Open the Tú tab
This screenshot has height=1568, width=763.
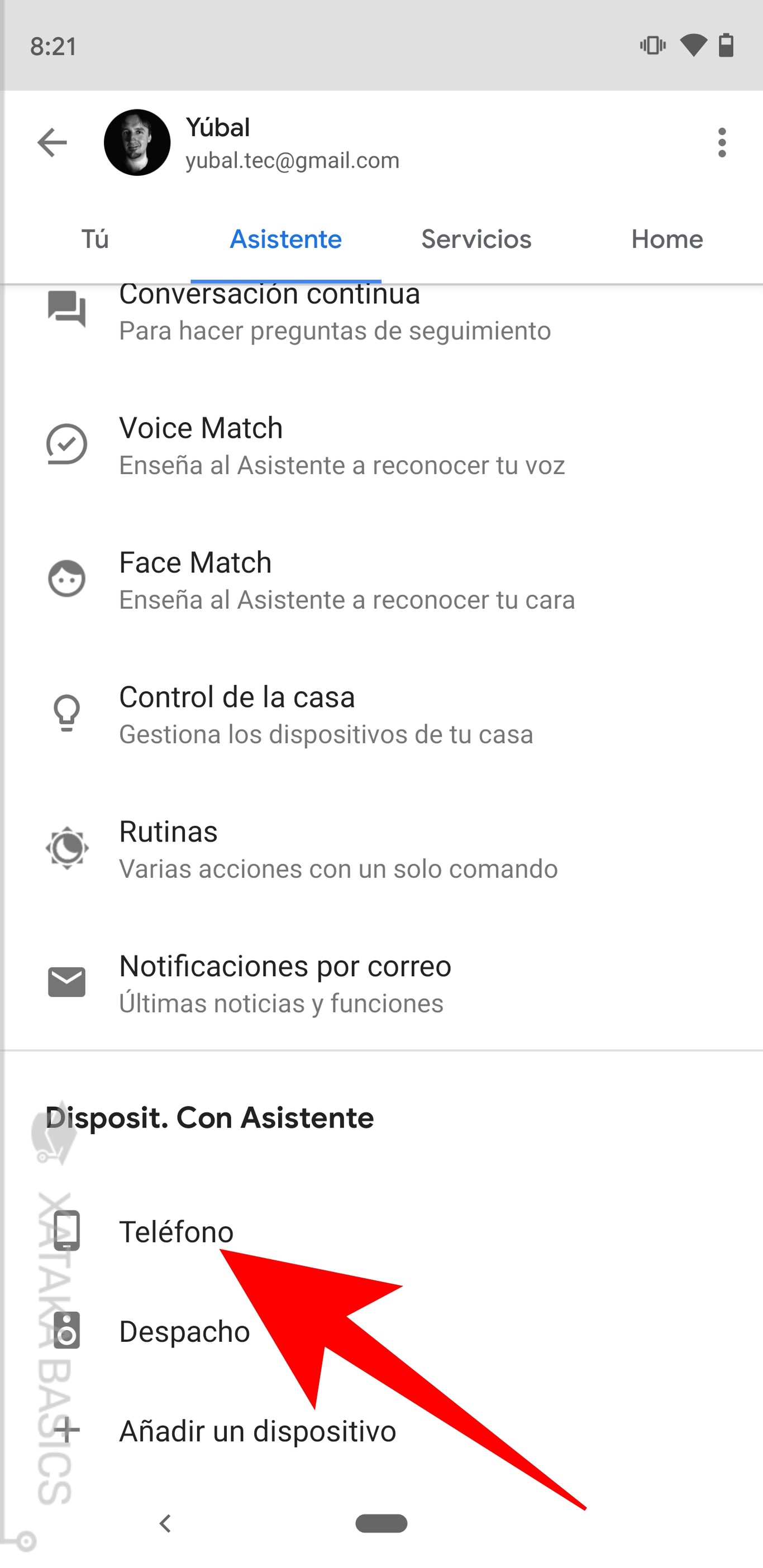[95, 239]
